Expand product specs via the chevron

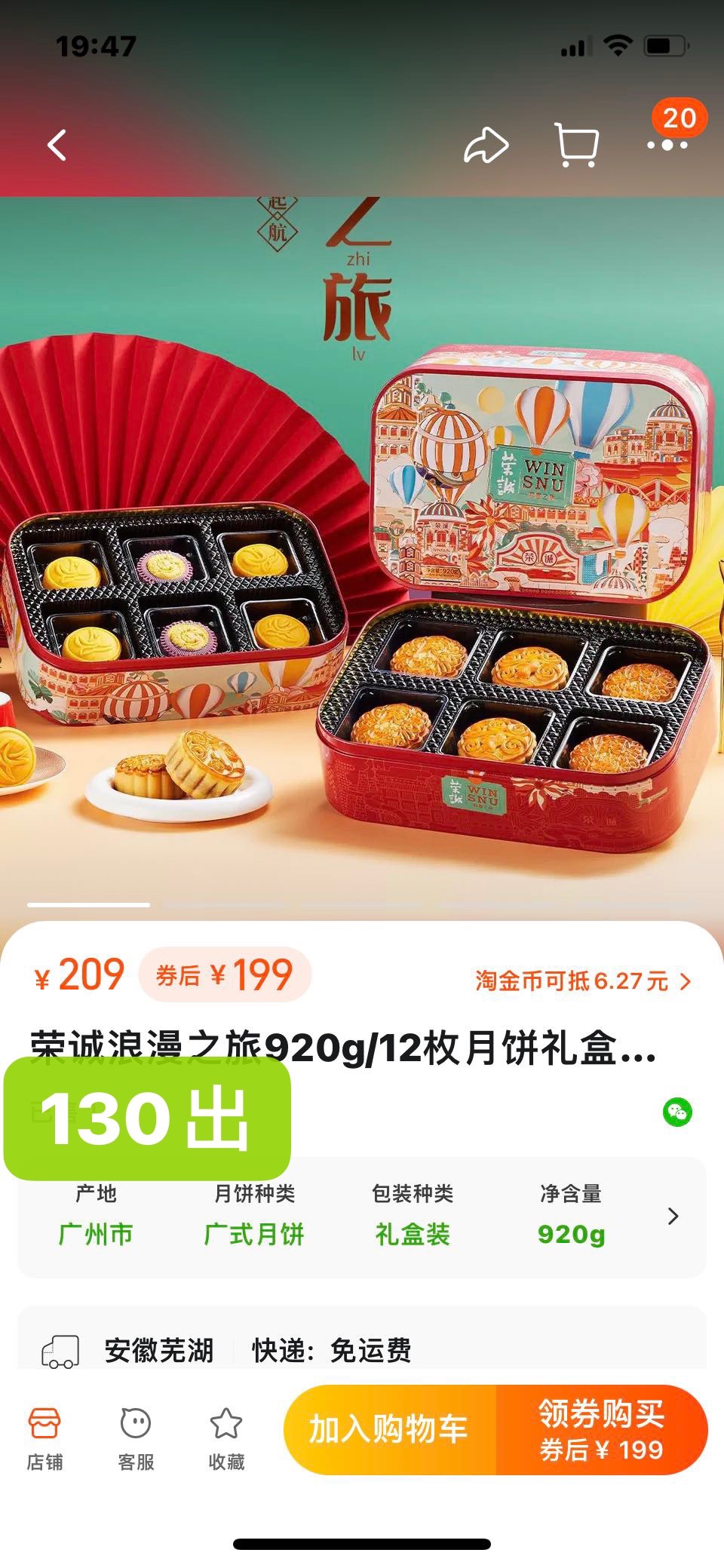(x=673, y=1217)
